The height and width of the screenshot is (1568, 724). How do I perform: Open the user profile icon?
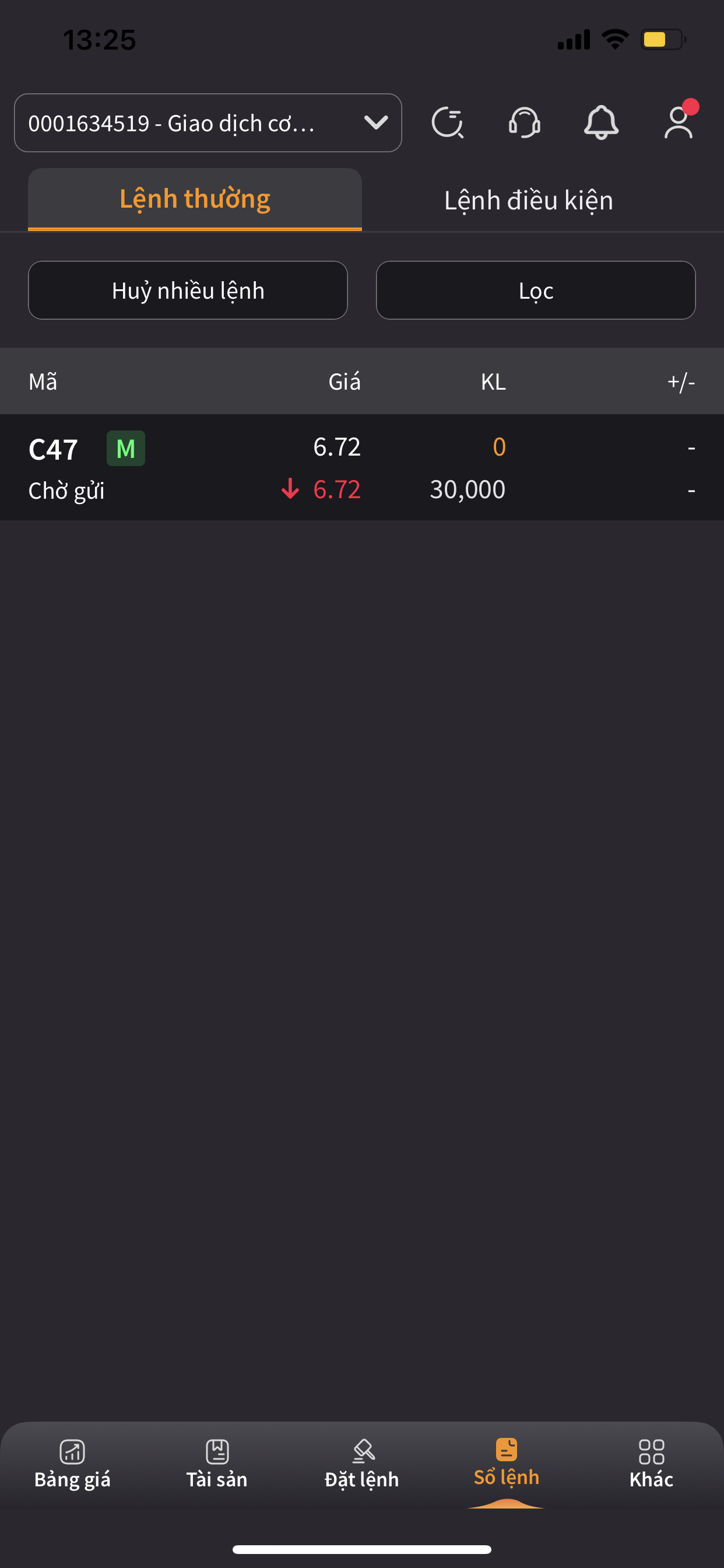(x=679, y=122)
